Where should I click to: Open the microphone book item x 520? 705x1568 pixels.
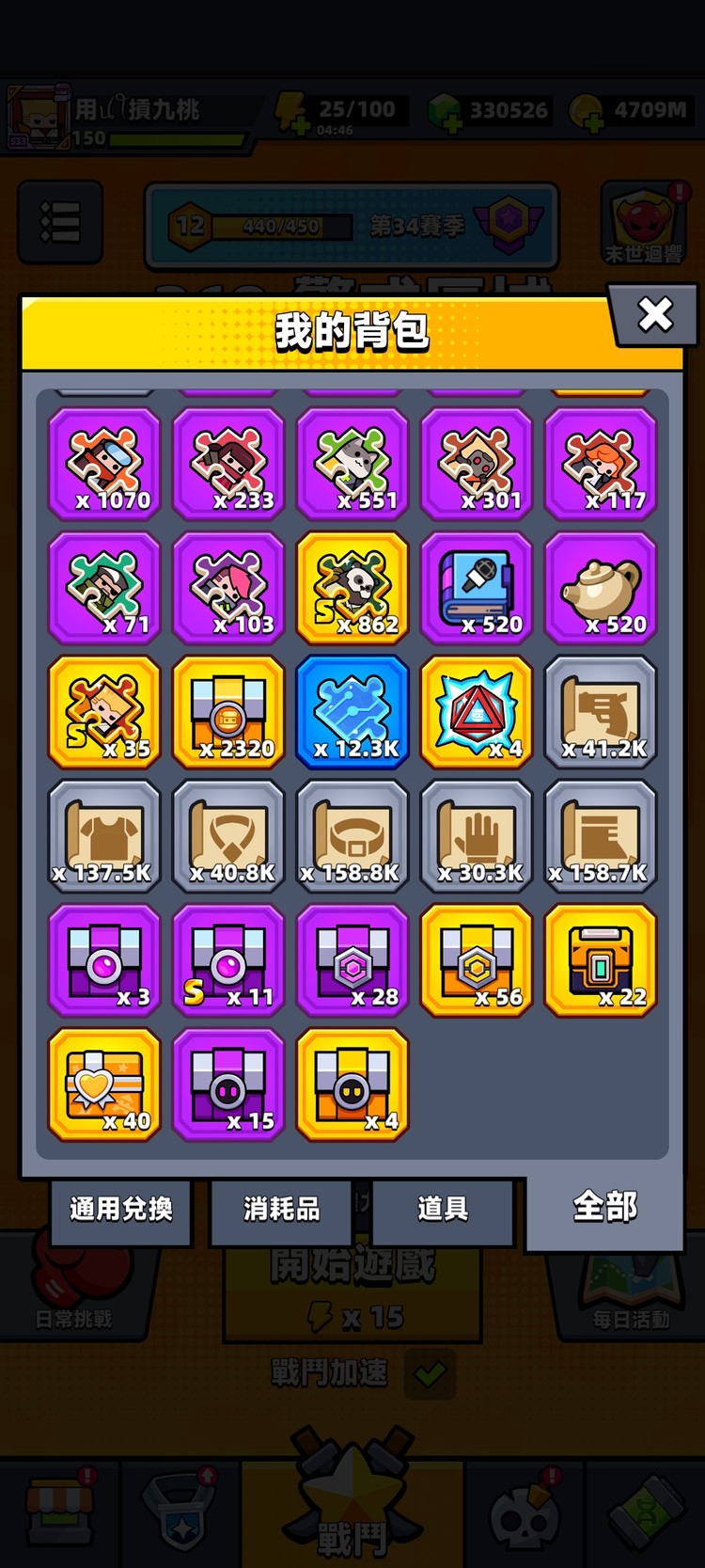[x=477, y=589]
